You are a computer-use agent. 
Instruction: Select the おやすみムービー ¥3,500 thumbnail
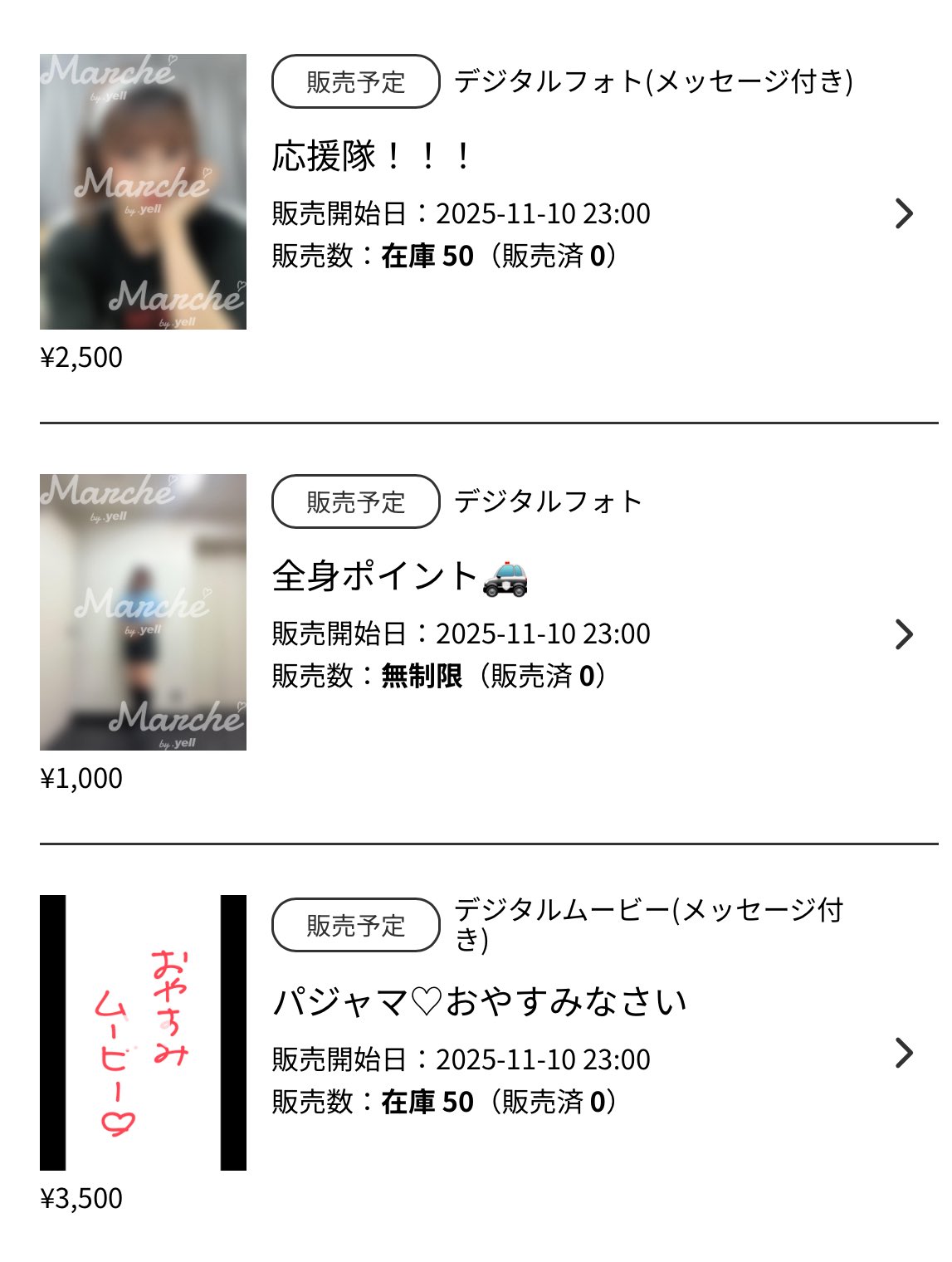(x=143, y=1032)
